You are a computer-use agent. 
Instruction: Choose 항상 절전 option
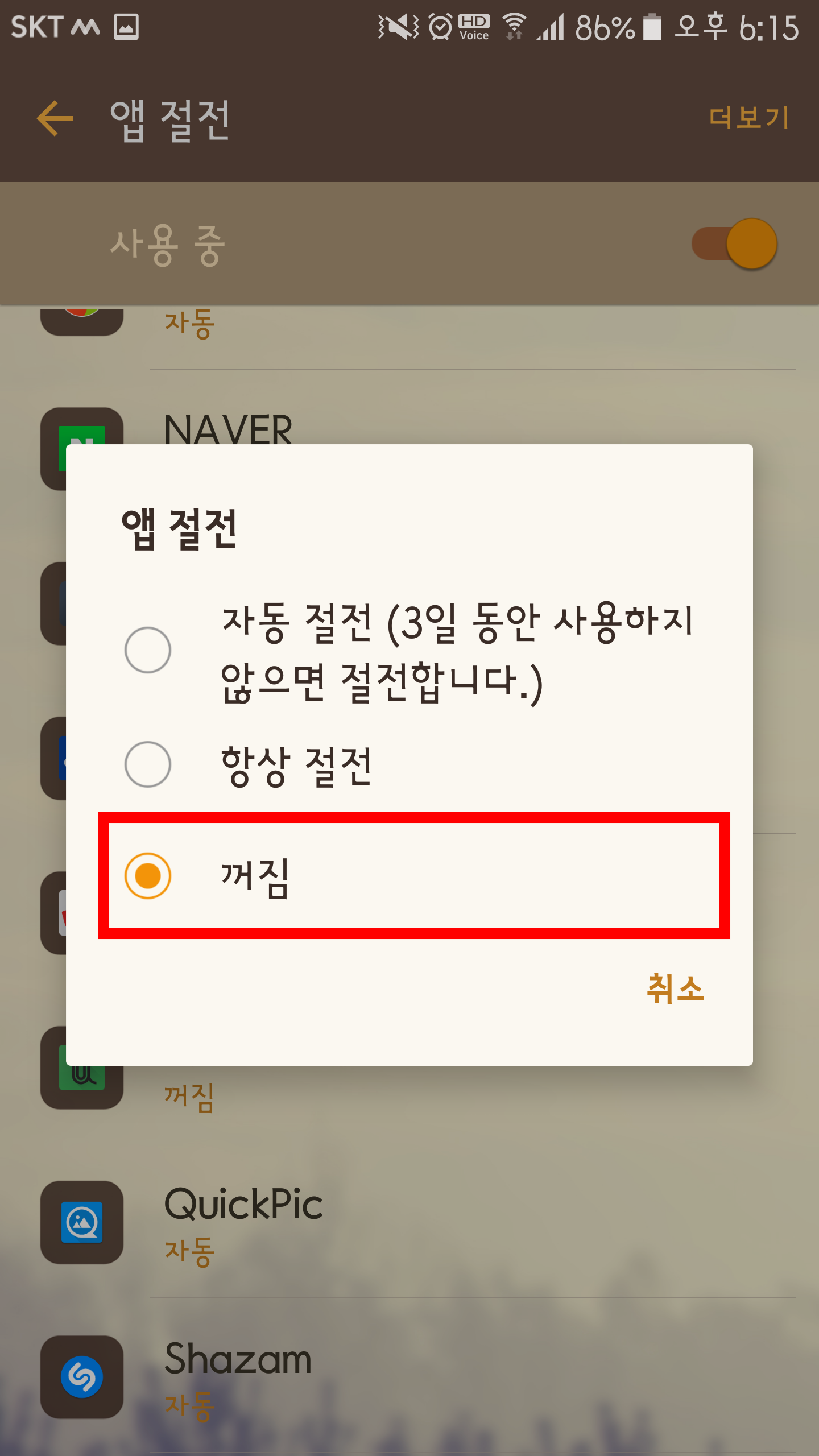[x=148, y=764]
